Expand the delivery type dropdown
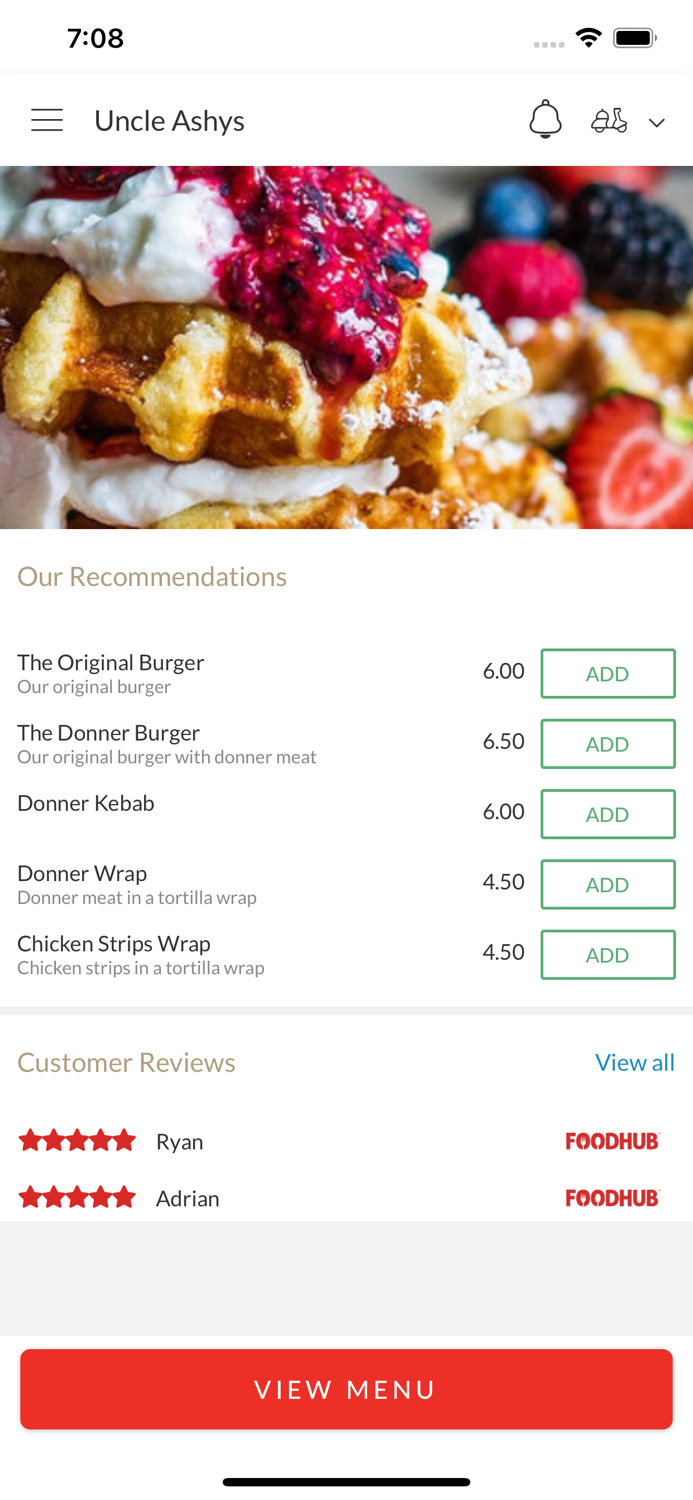Viewport: 693px width, 1500px height. [656, 122]
